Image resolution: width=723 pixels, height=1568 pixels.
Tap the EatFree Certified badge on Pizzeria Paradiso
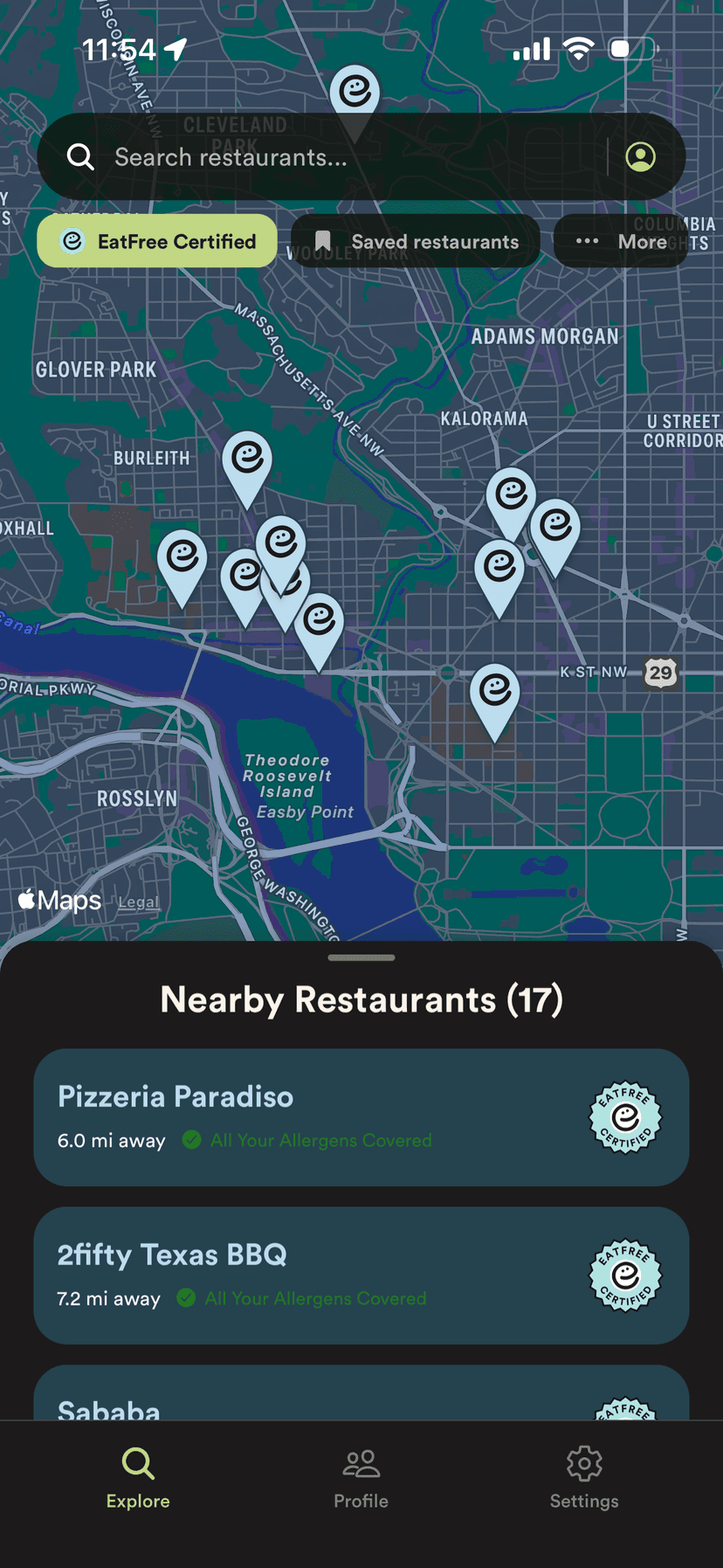tap(625, 1118)
